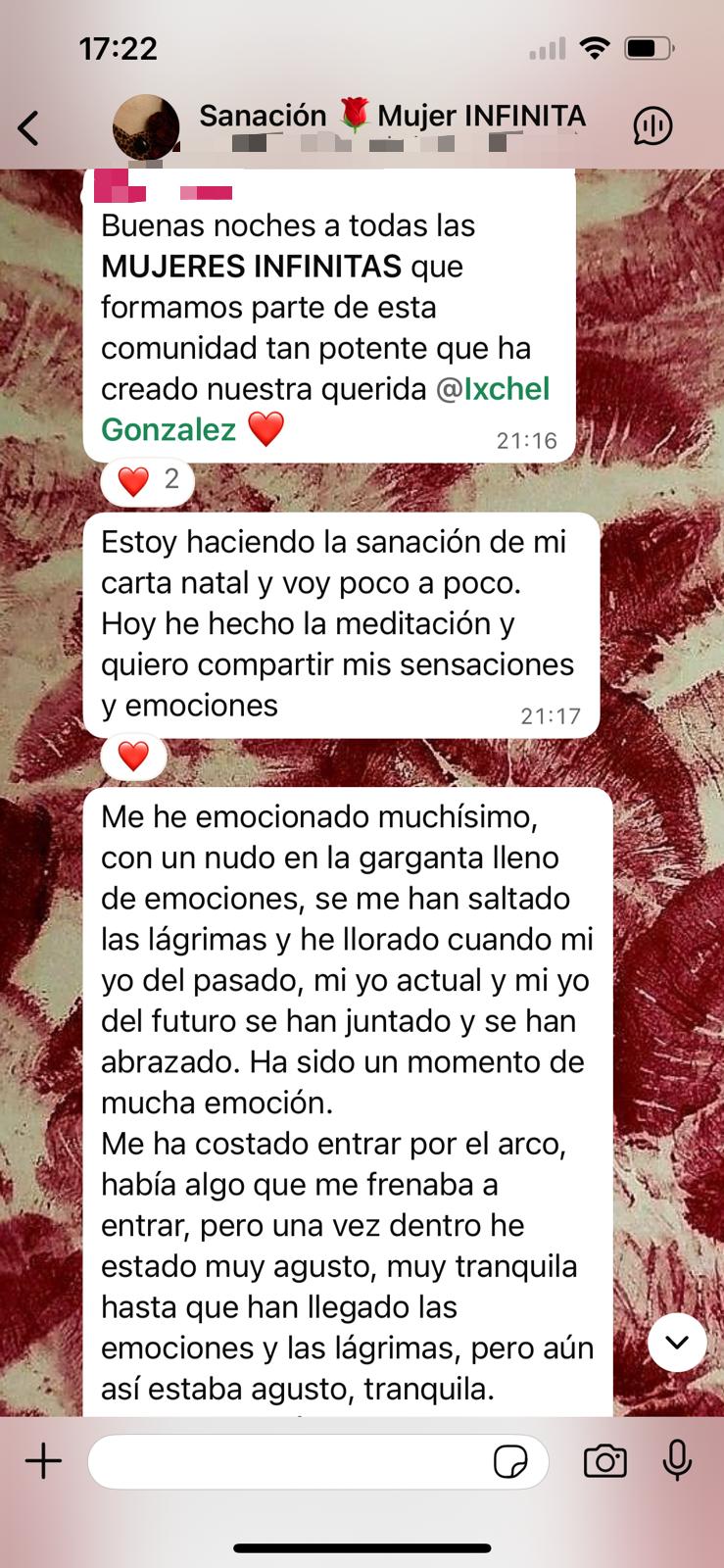Go back to the chat list
Screen dimensions: 724x1568
[x=29, y=127]
